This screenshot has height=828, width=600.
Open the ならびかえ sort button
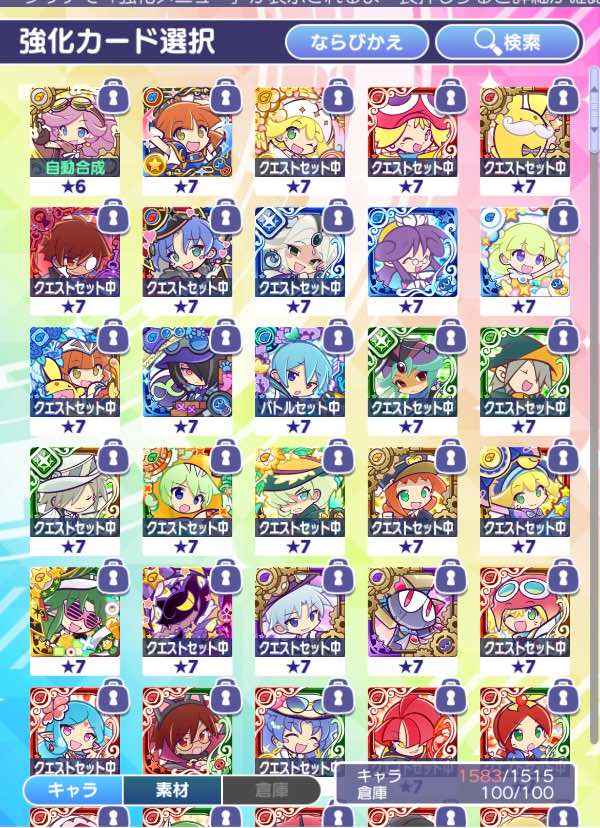click(357, 42)
